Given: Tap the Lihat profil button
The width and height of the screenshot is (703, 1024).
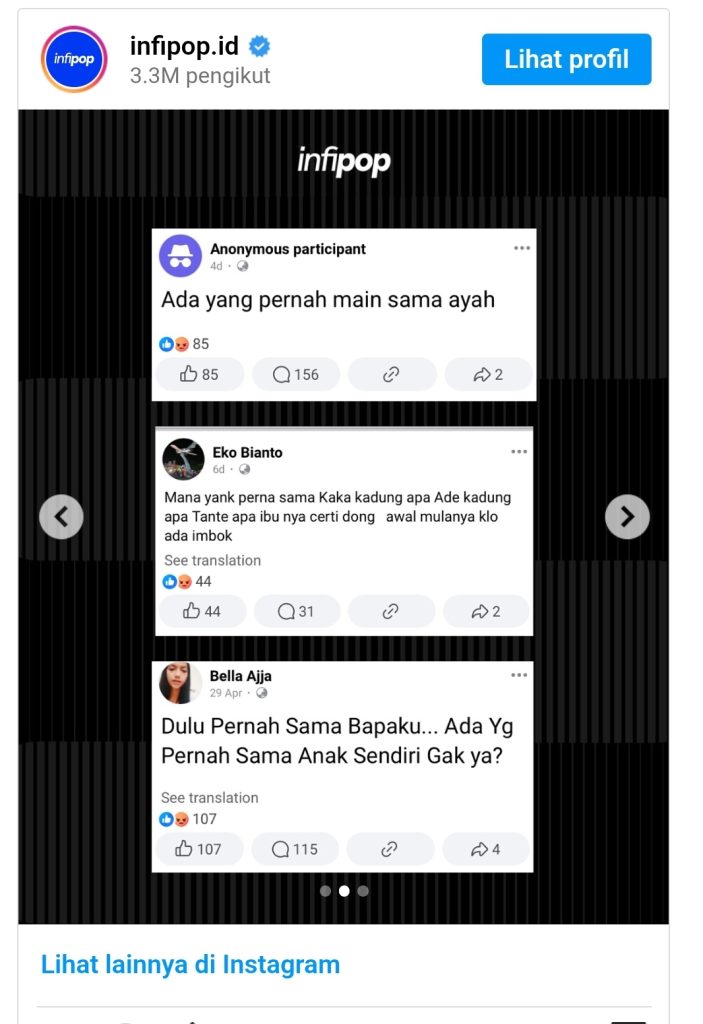Looking at the screenshot, I should [x=566, y=59].
